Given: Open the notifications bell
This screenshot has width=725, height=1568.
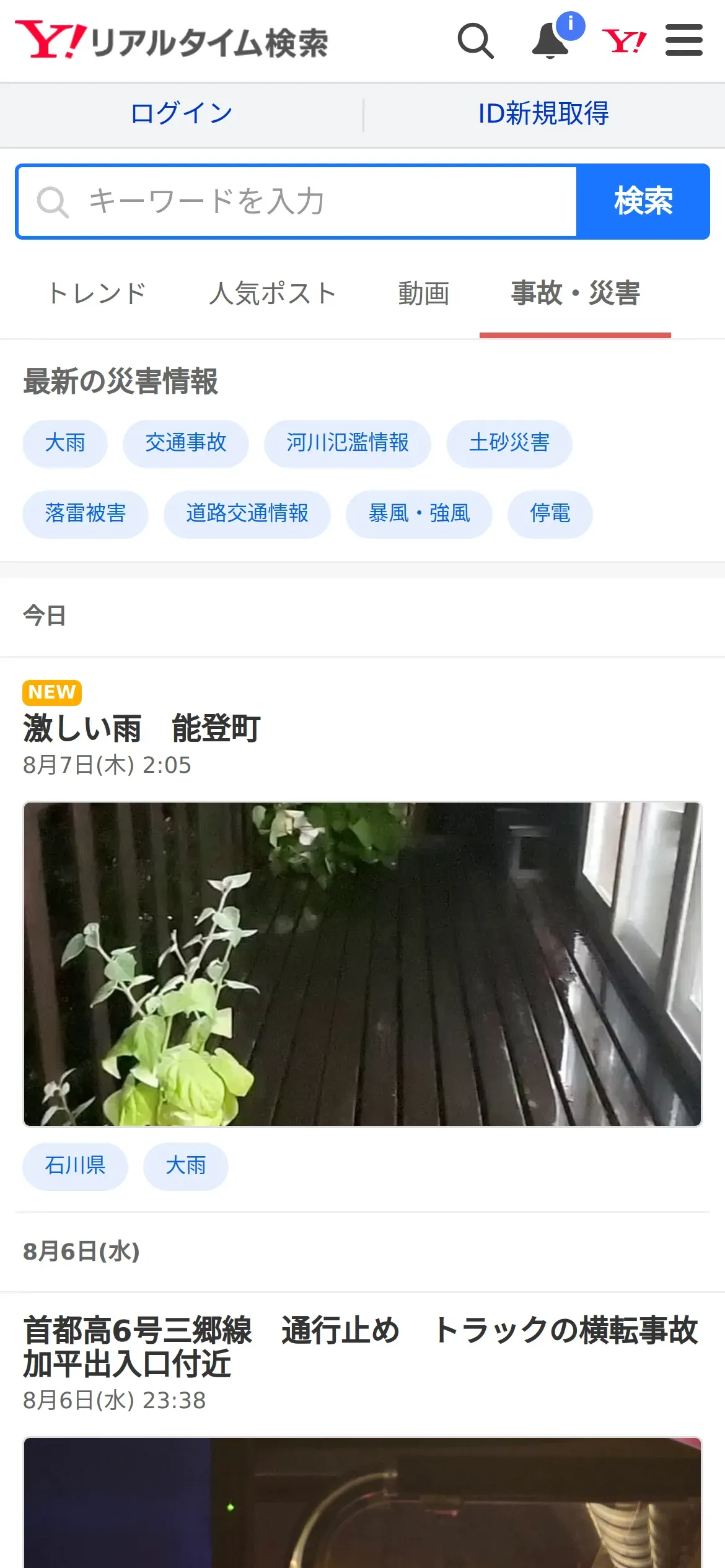Looking at the screenshot, I should click(551, 41).
